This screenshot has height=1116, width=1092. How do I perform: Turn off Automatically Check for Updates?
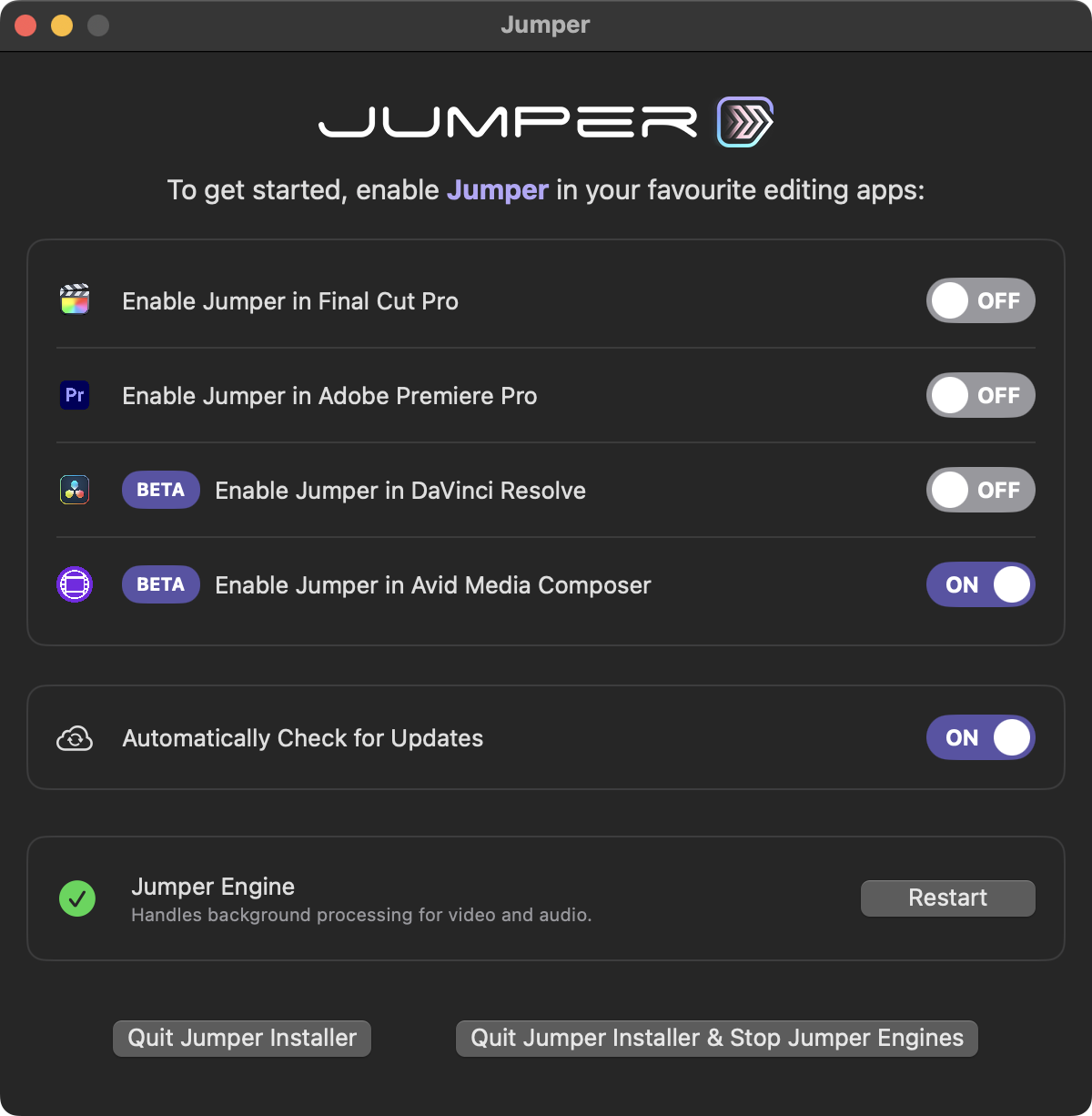pyautogui.click(x=980, y=737)
